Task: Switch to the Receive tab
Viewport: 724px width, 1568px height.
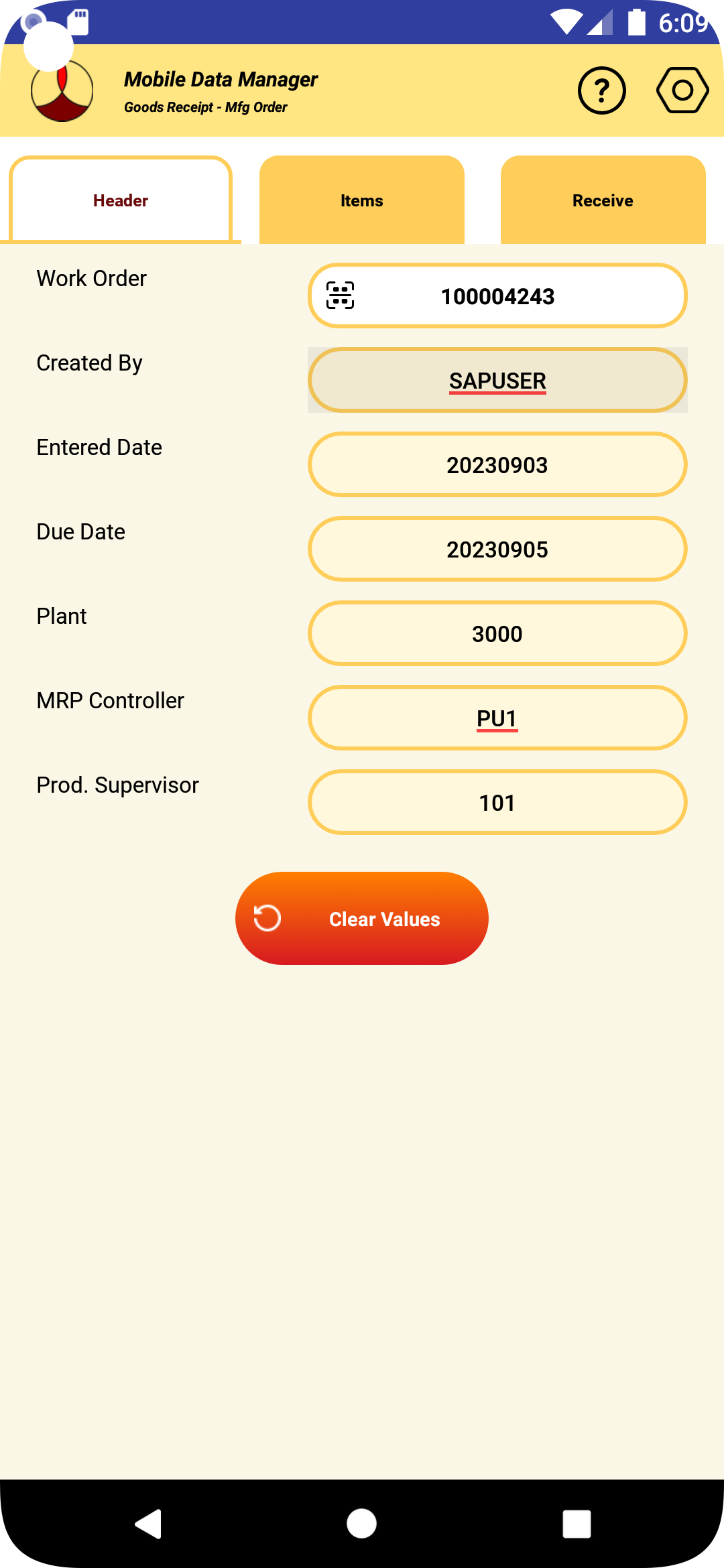Action: click(603, 200)
